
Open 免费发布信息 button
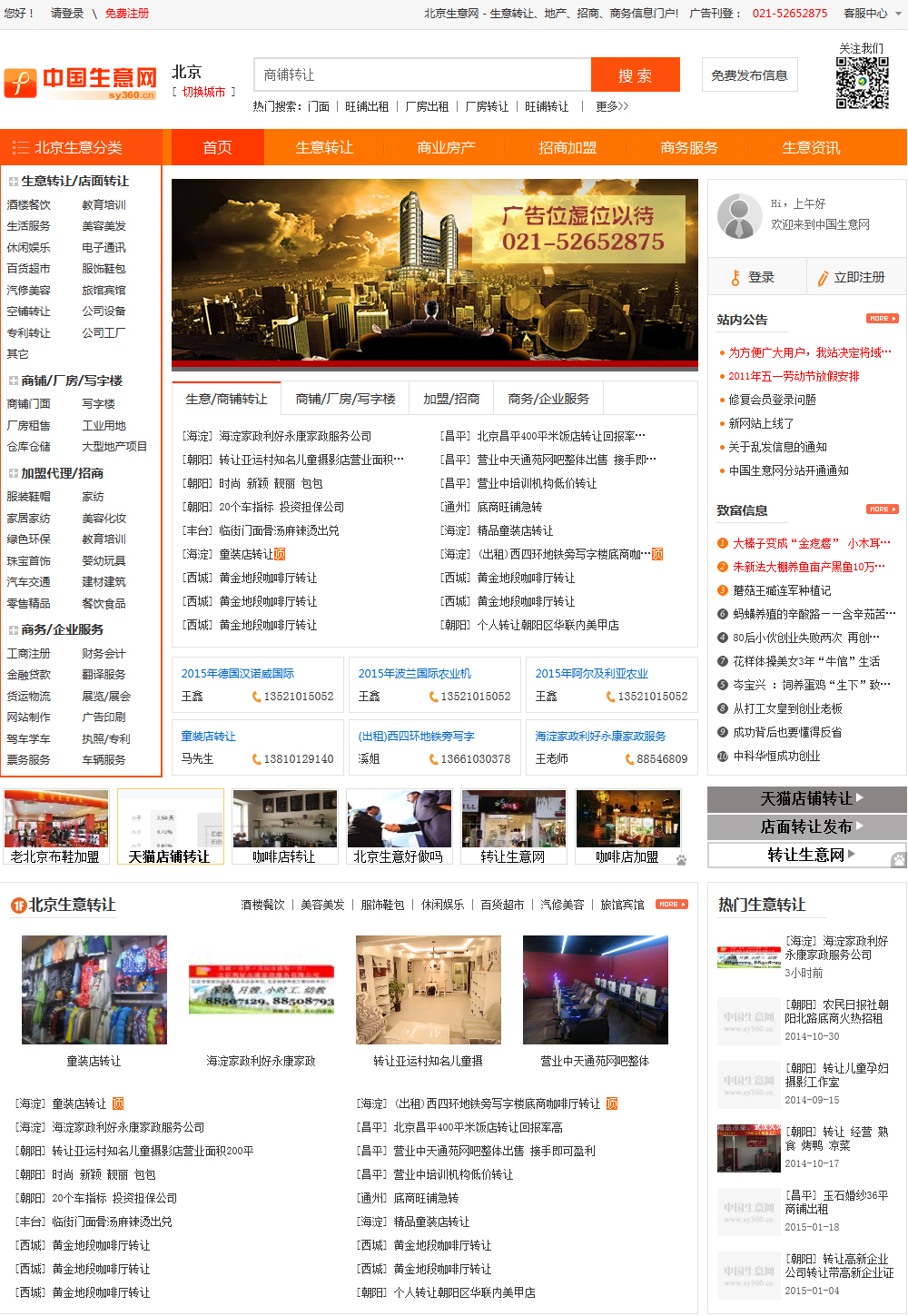[749, 75]
